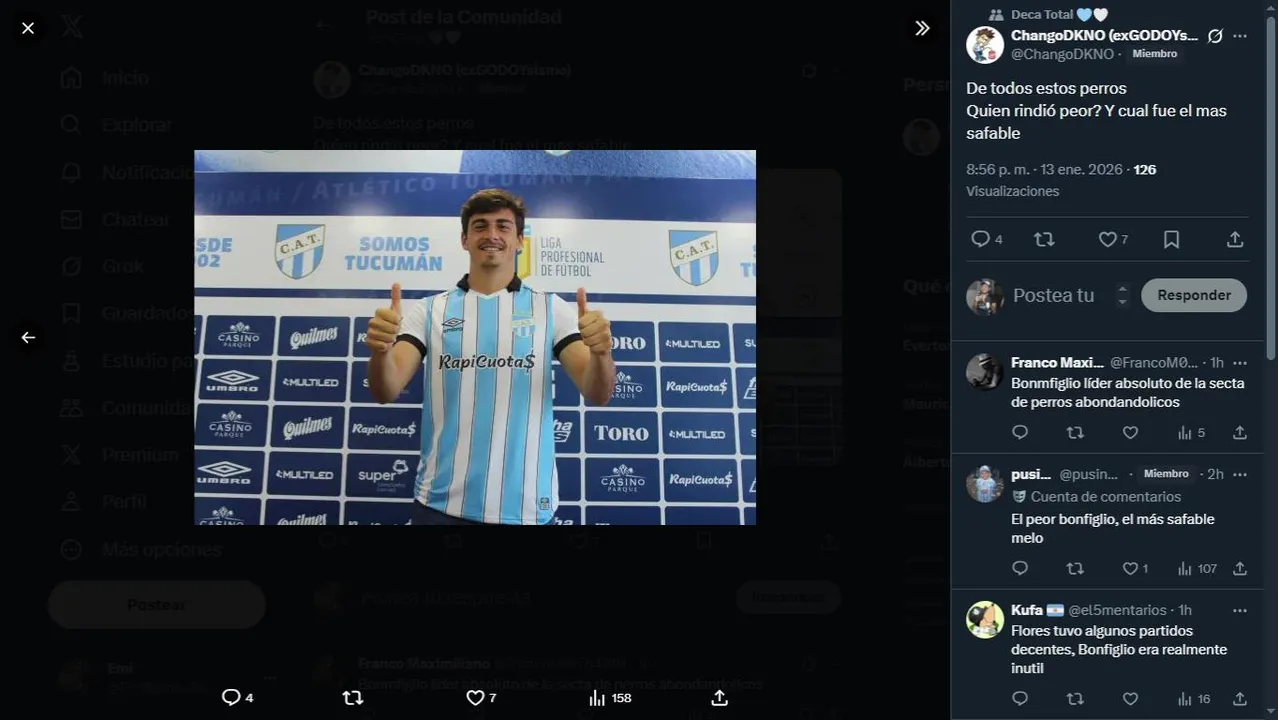Close the photo viewer
Viewport: 1278px width, 720px height.
[x=28, y=28]
